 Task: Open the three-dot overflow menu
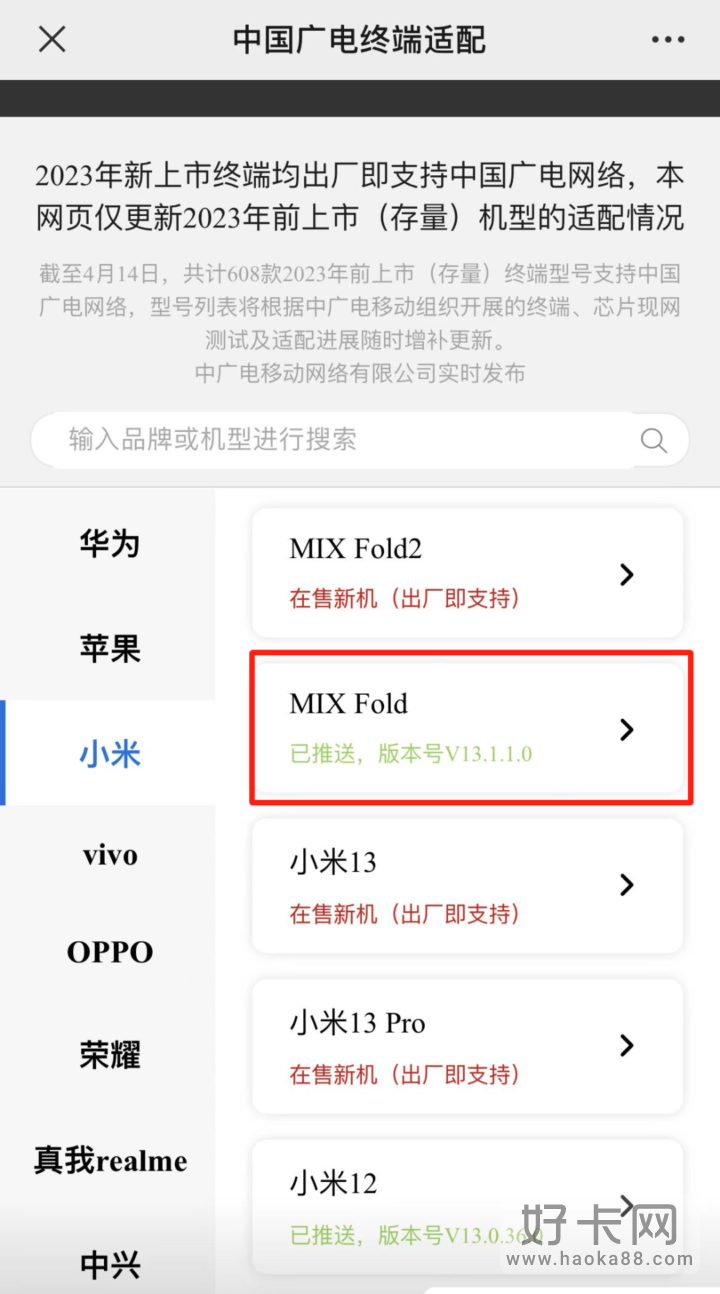coord(667,40)
